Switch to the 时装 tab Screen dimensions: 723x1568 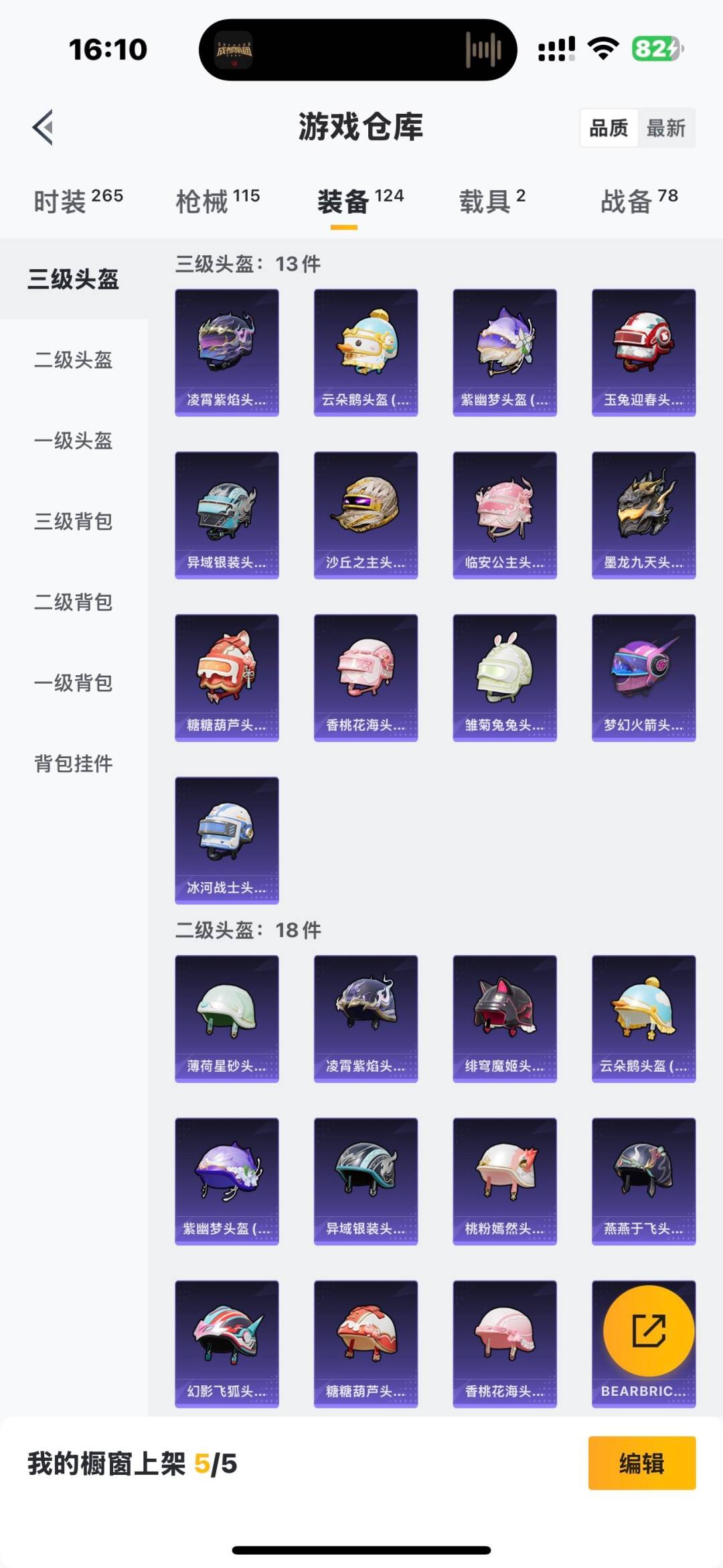(x=78, y=200)
